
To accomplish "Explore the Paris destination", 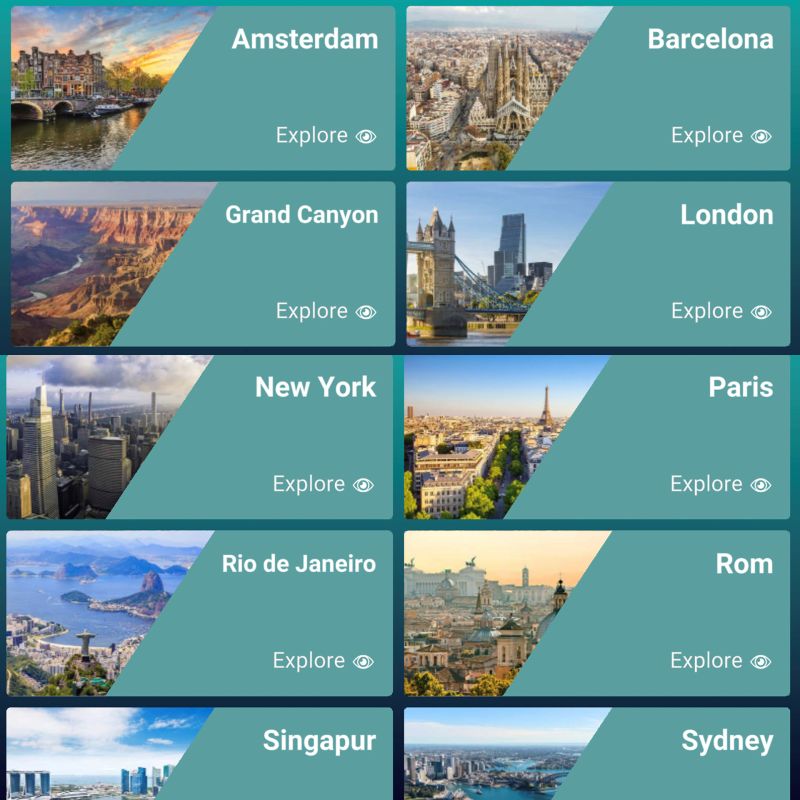I will (x=719, y=485).
